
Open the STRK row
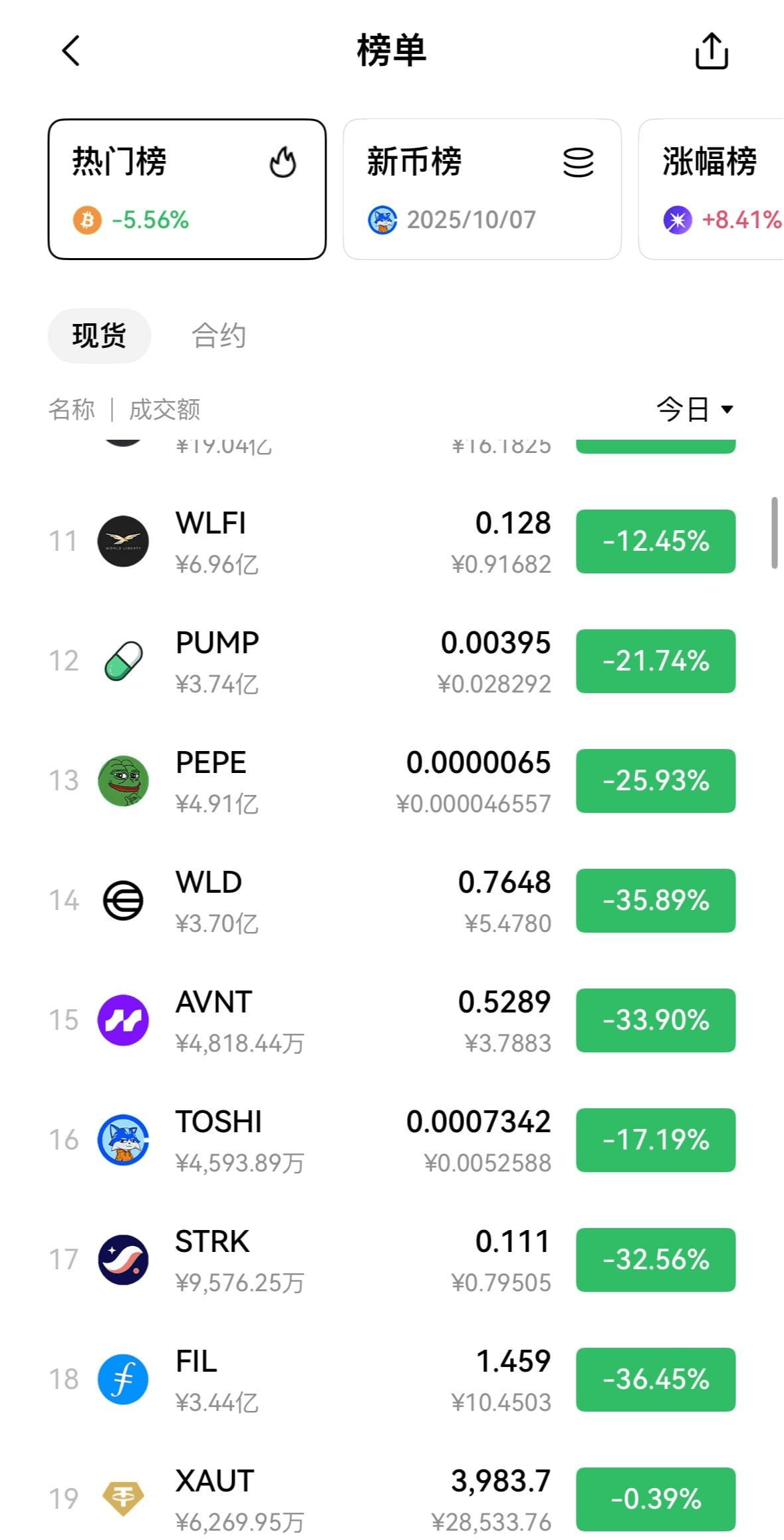click(332, 1260)
